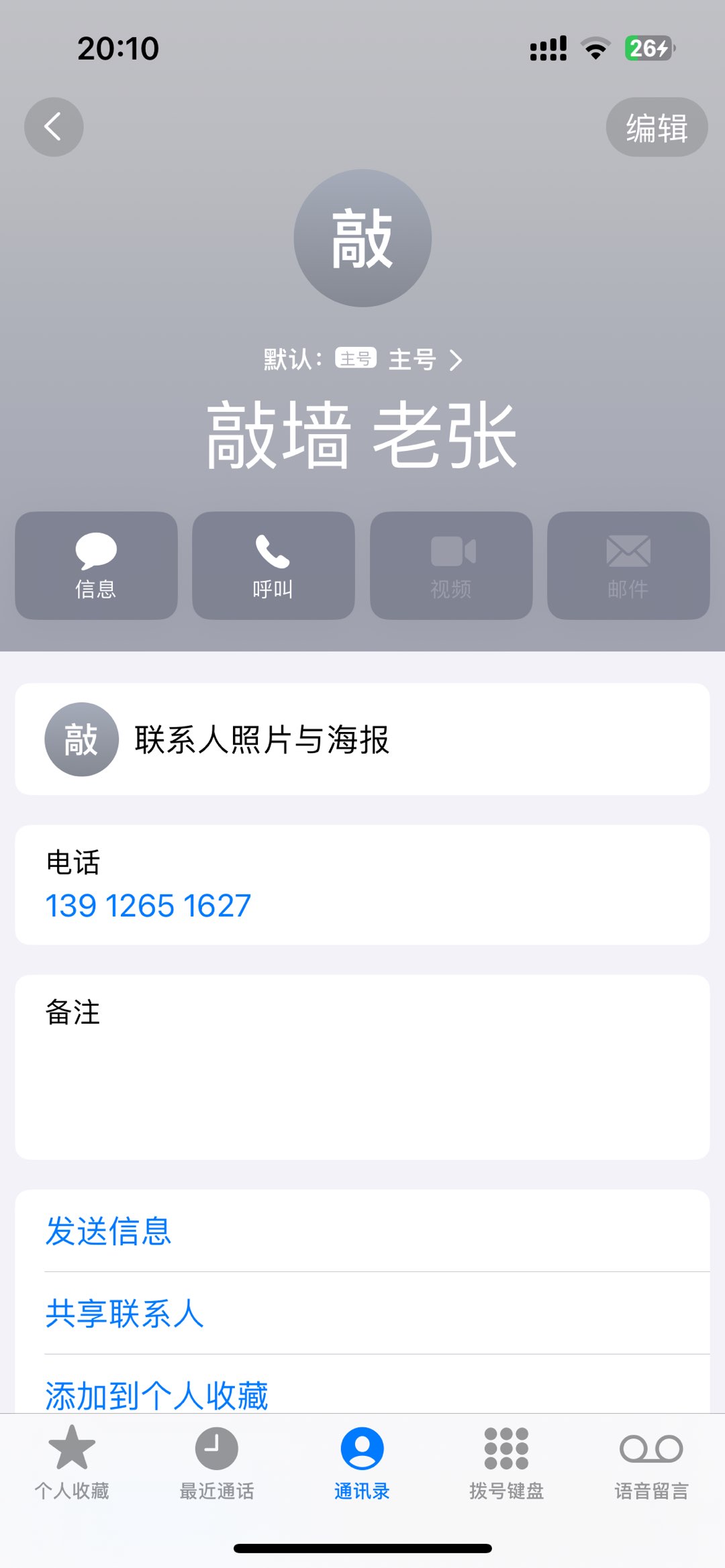
Task: Dial the number 139 1265 1627
Action: [148, 905]
